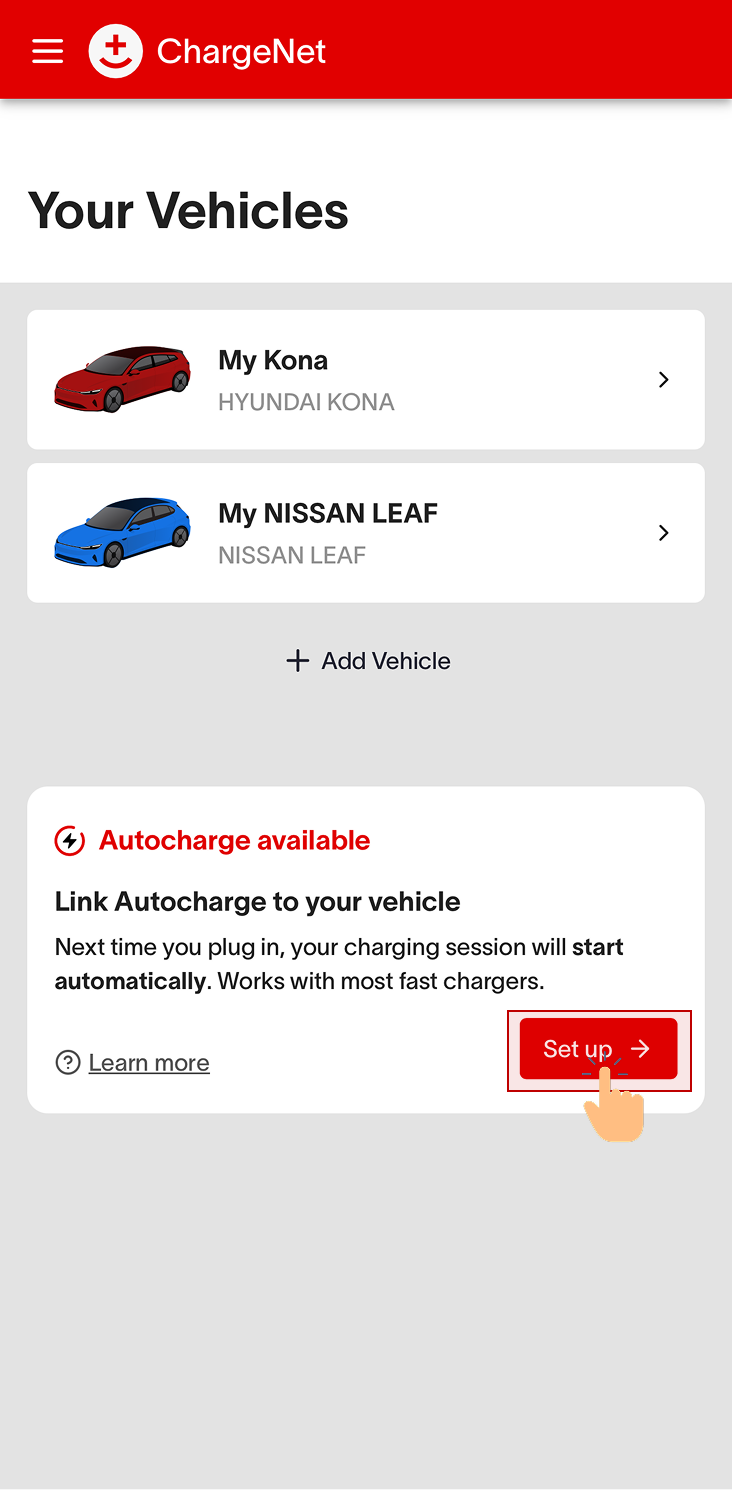732x1490 pixels.
Task: Follow the Learn more link about Autocharge
Action: click(x=148, y=1063)
